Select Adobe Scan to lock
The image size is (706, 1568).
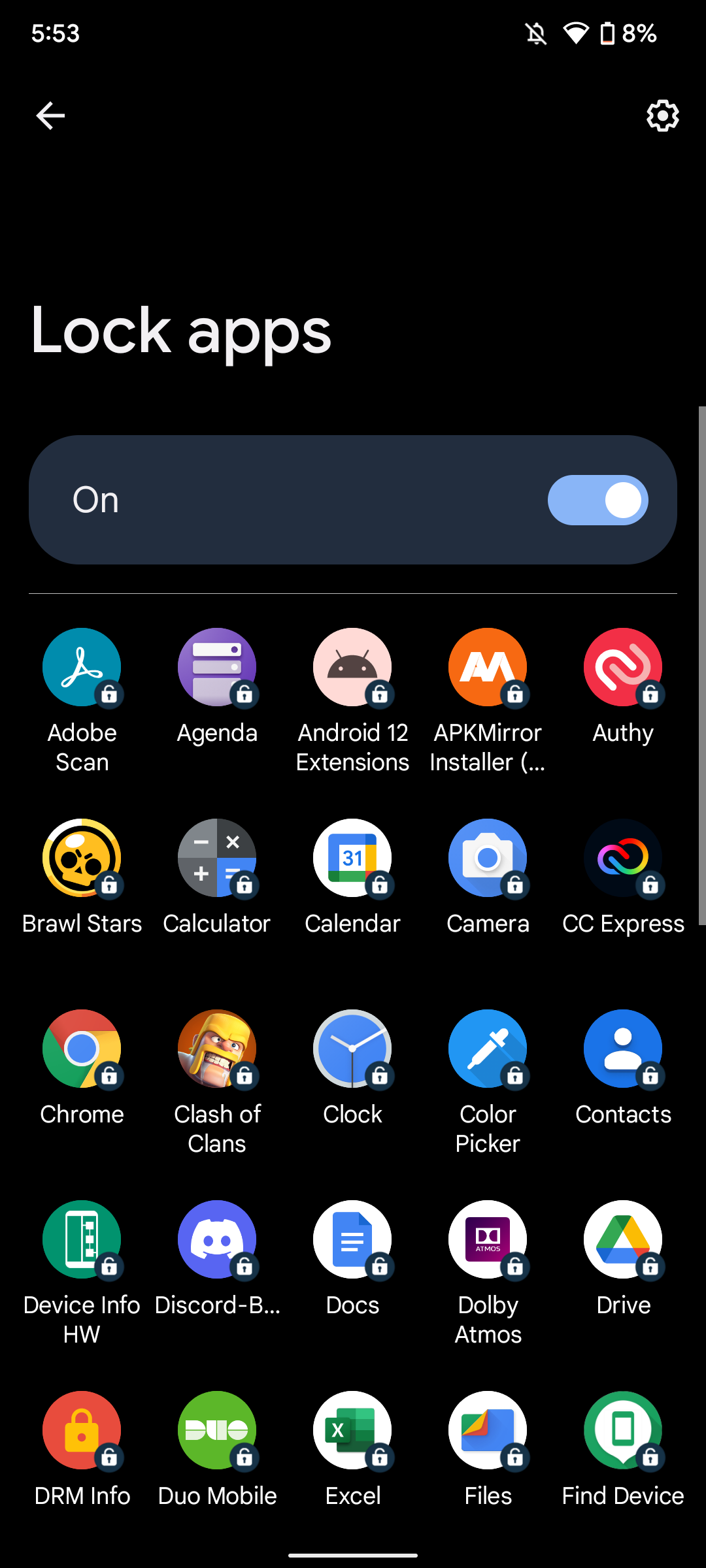point(82,667)
